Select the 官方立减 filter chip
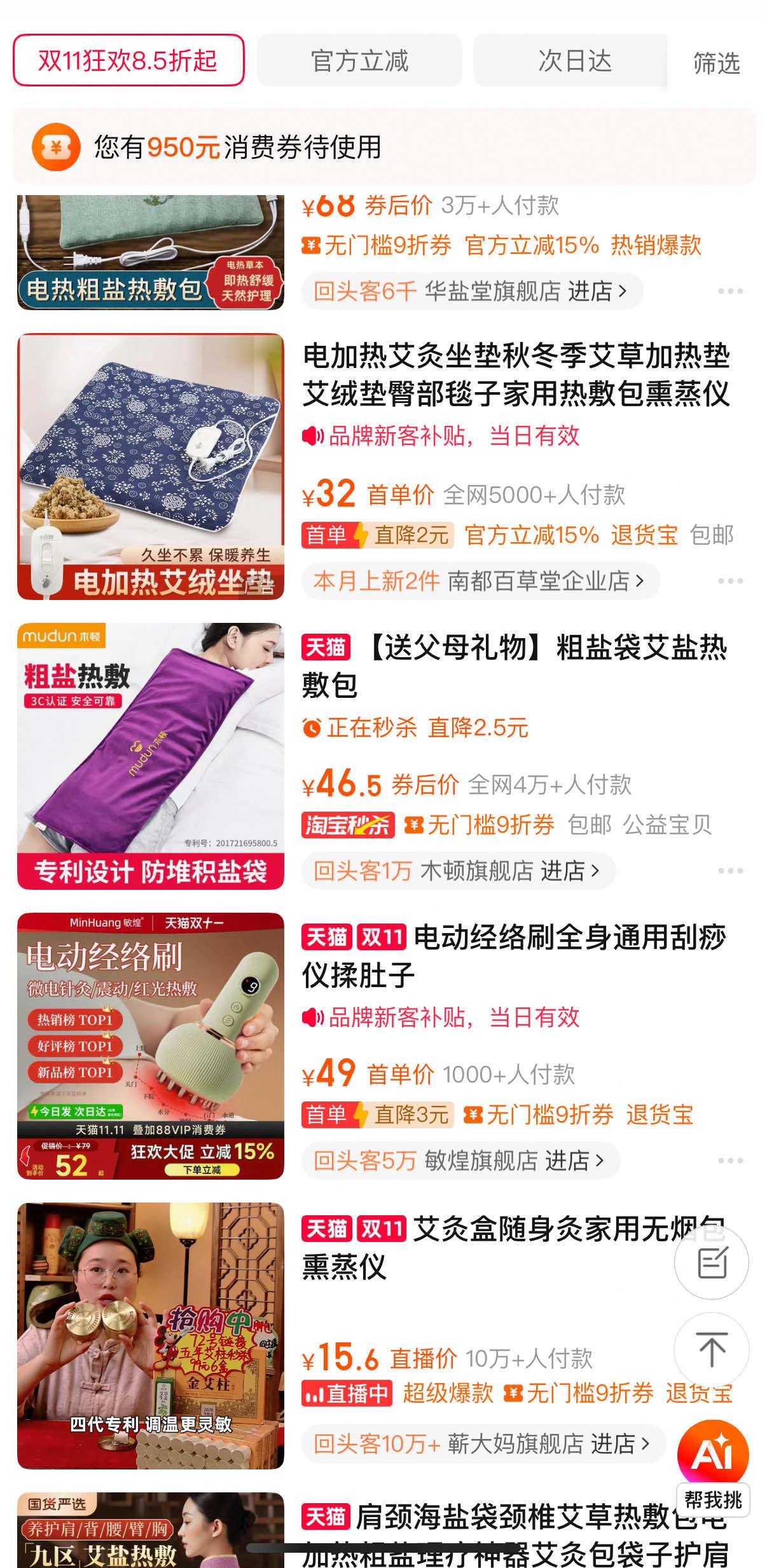The image size is (767, 1568). tap(359, 60)
